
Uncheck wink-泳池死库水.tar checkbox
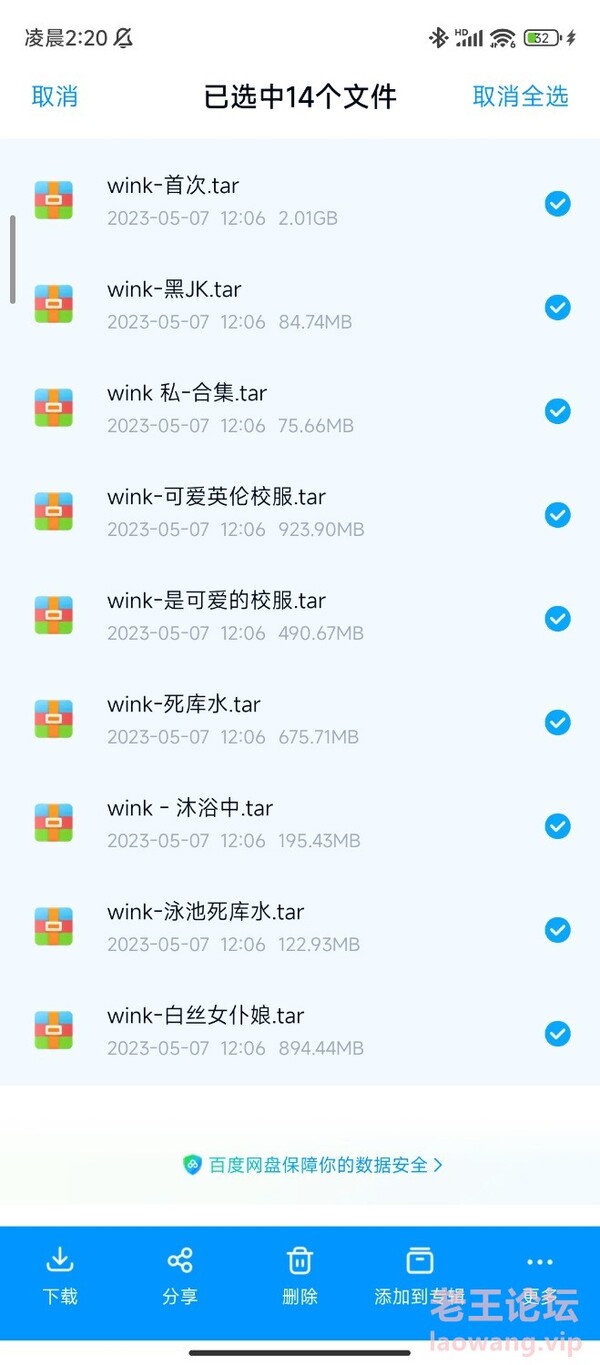[557, 930]
